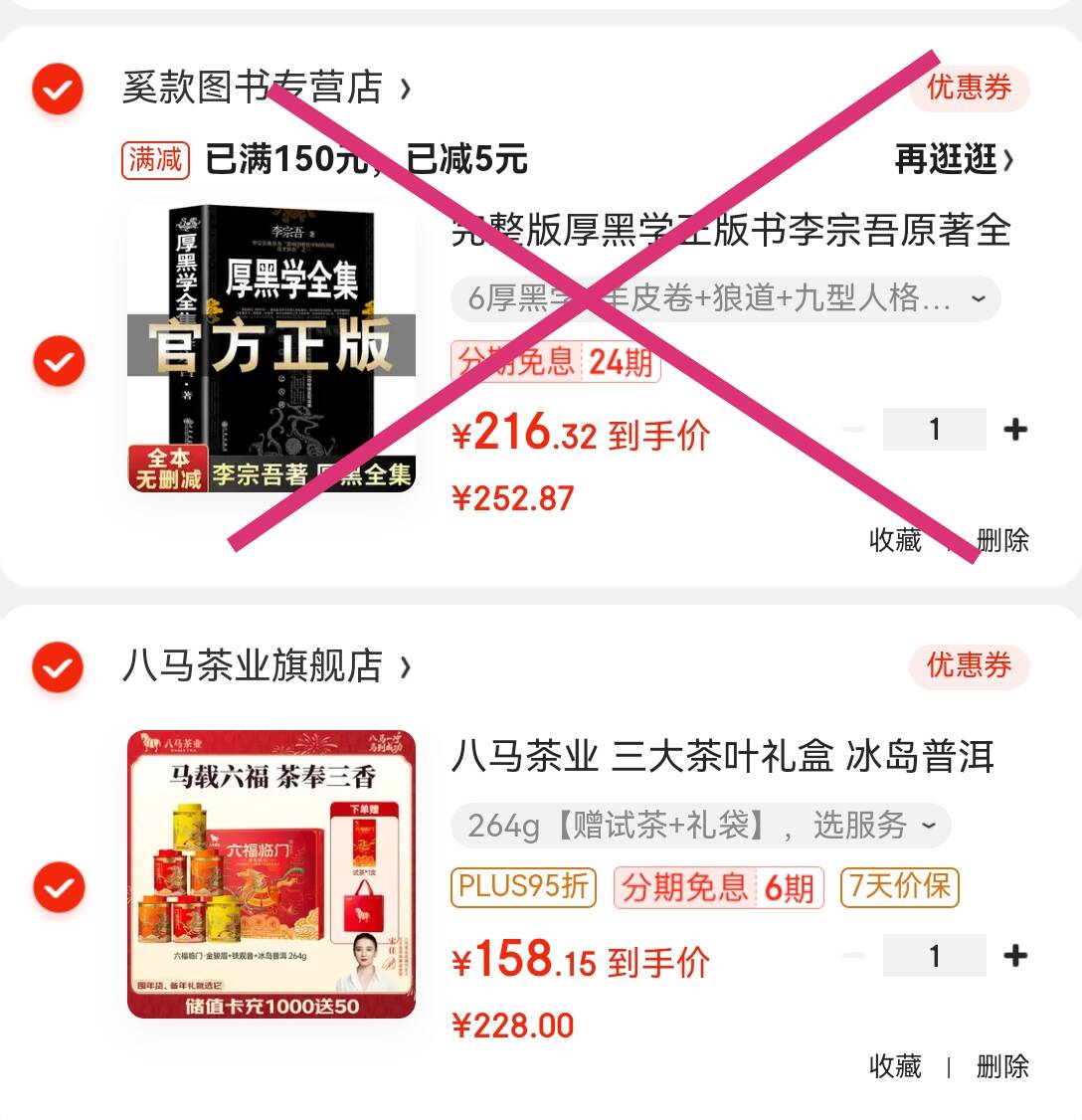Deselect the 厚黑学全集 book item
Viewport: 1082px width, 1120px height.
[58, 361]
